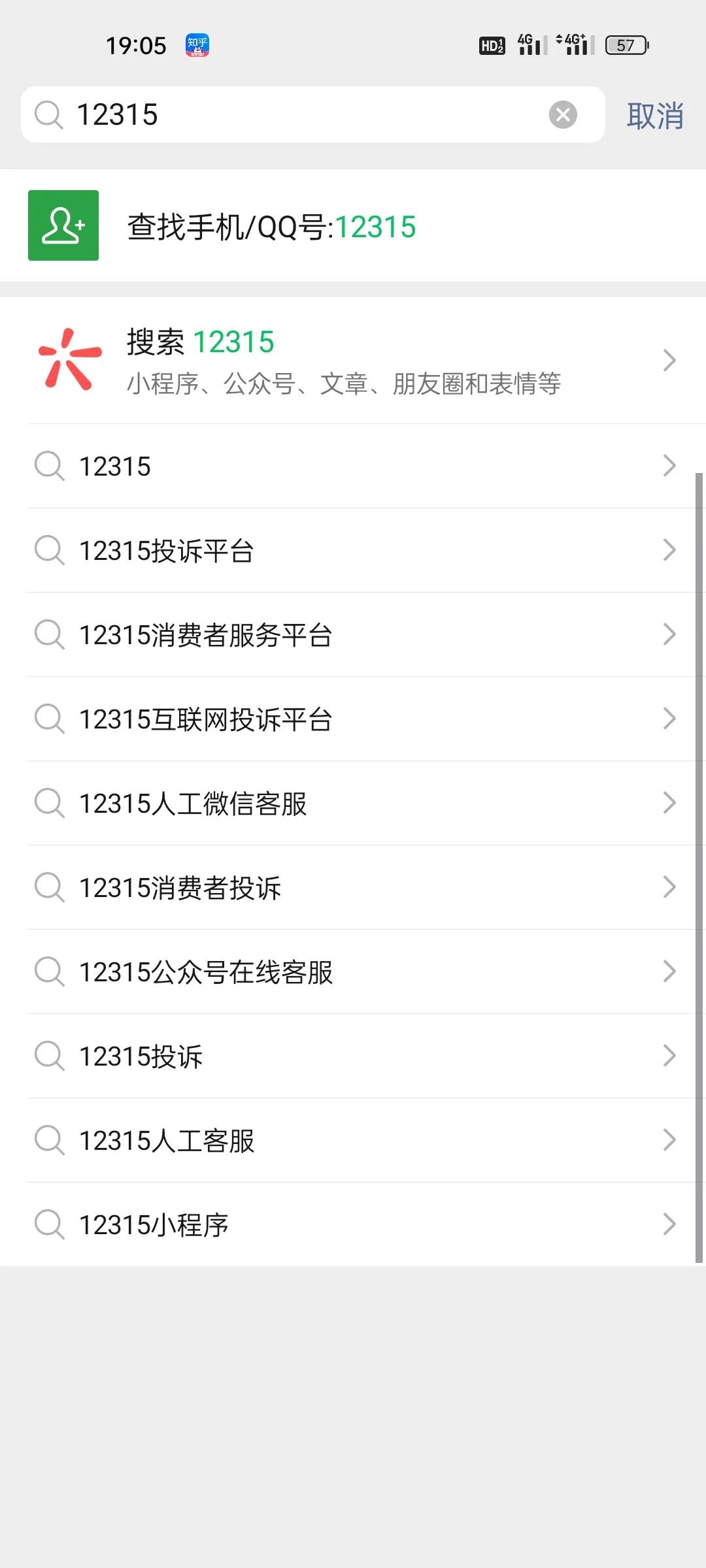Viewport: 706px width, 1568px height.
Task: Clear the search field using the X icon
Action: coord(563,114)
